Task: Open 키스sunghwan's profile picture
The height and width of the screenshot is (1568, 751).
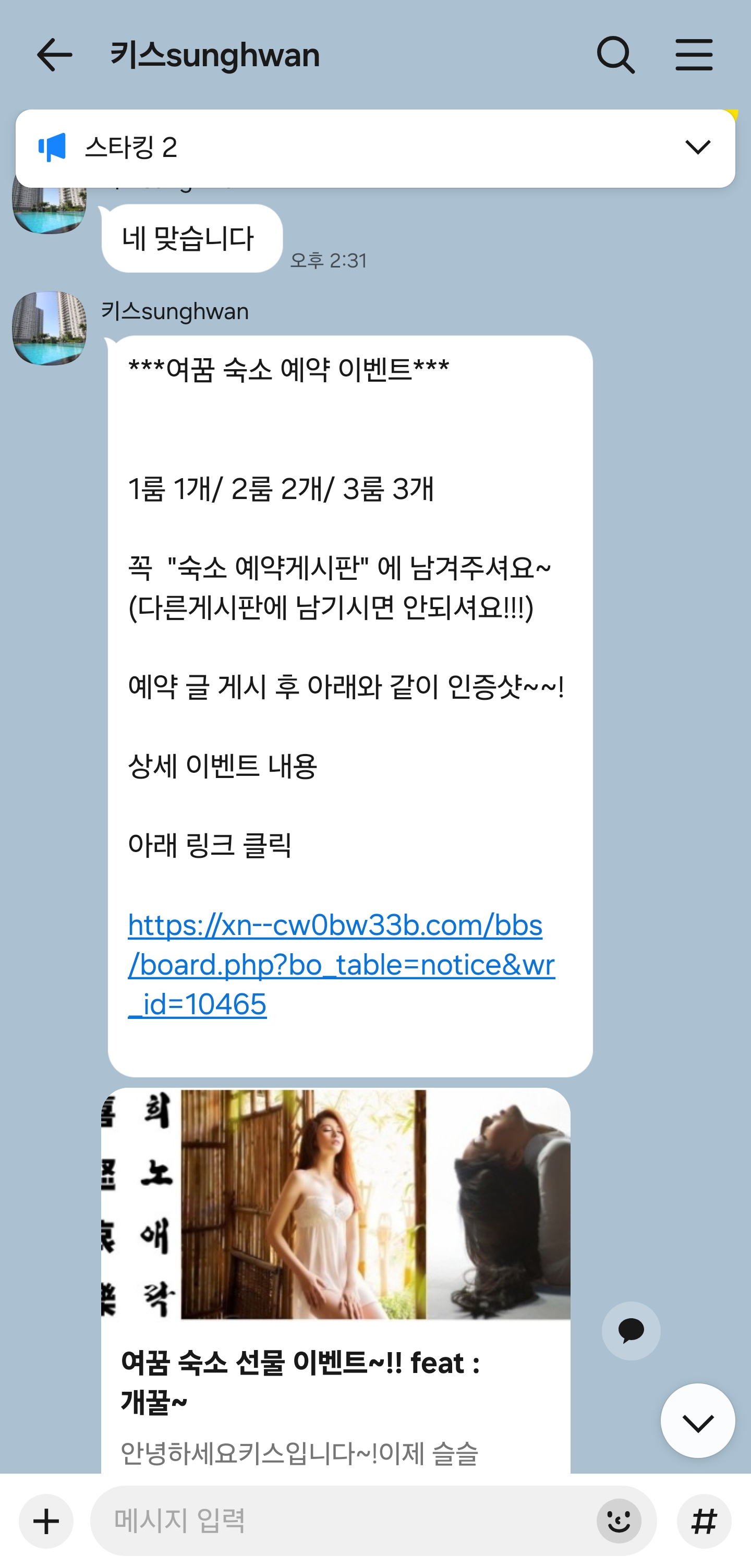Action: click(50, 329)
